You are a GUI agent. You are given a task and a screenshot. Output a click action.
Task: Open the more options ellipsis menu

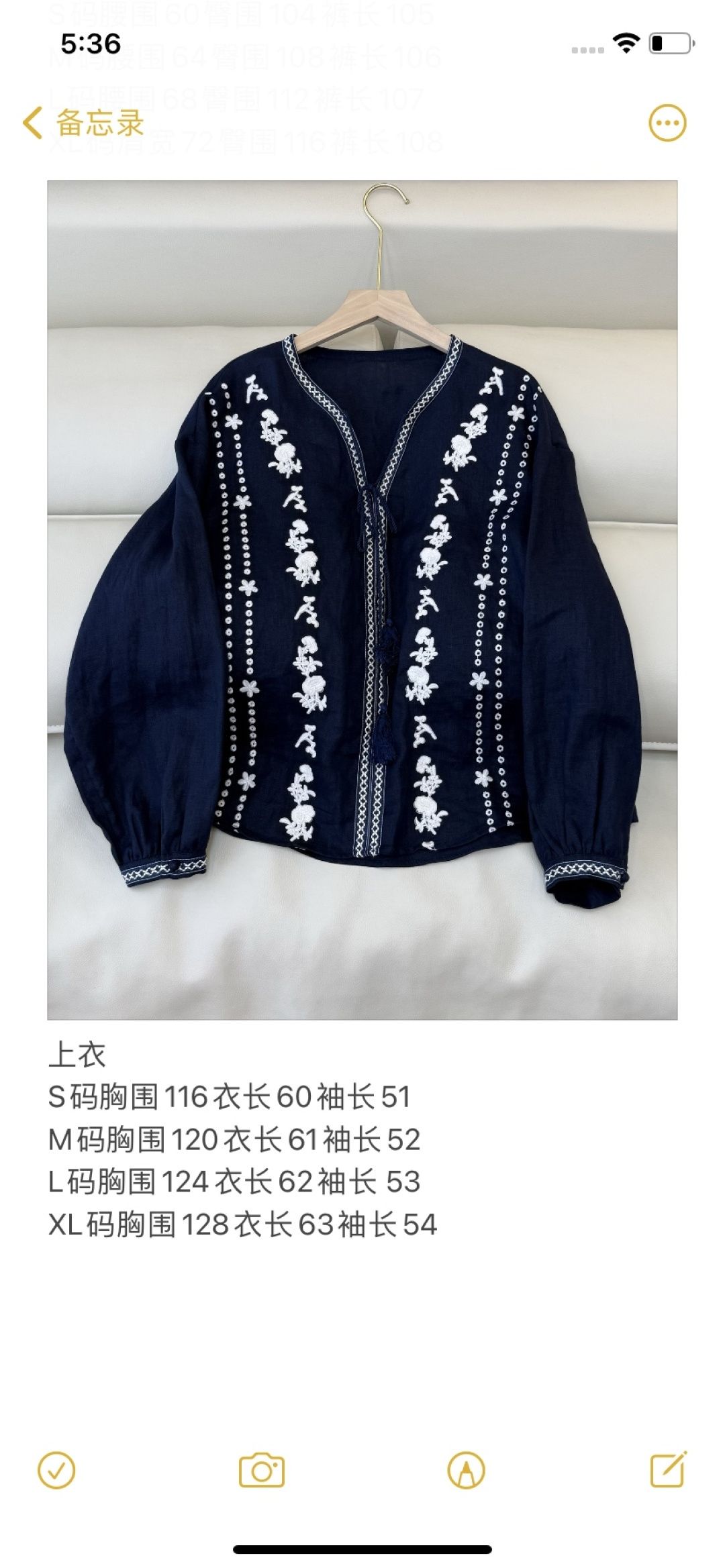click(667, 123)
